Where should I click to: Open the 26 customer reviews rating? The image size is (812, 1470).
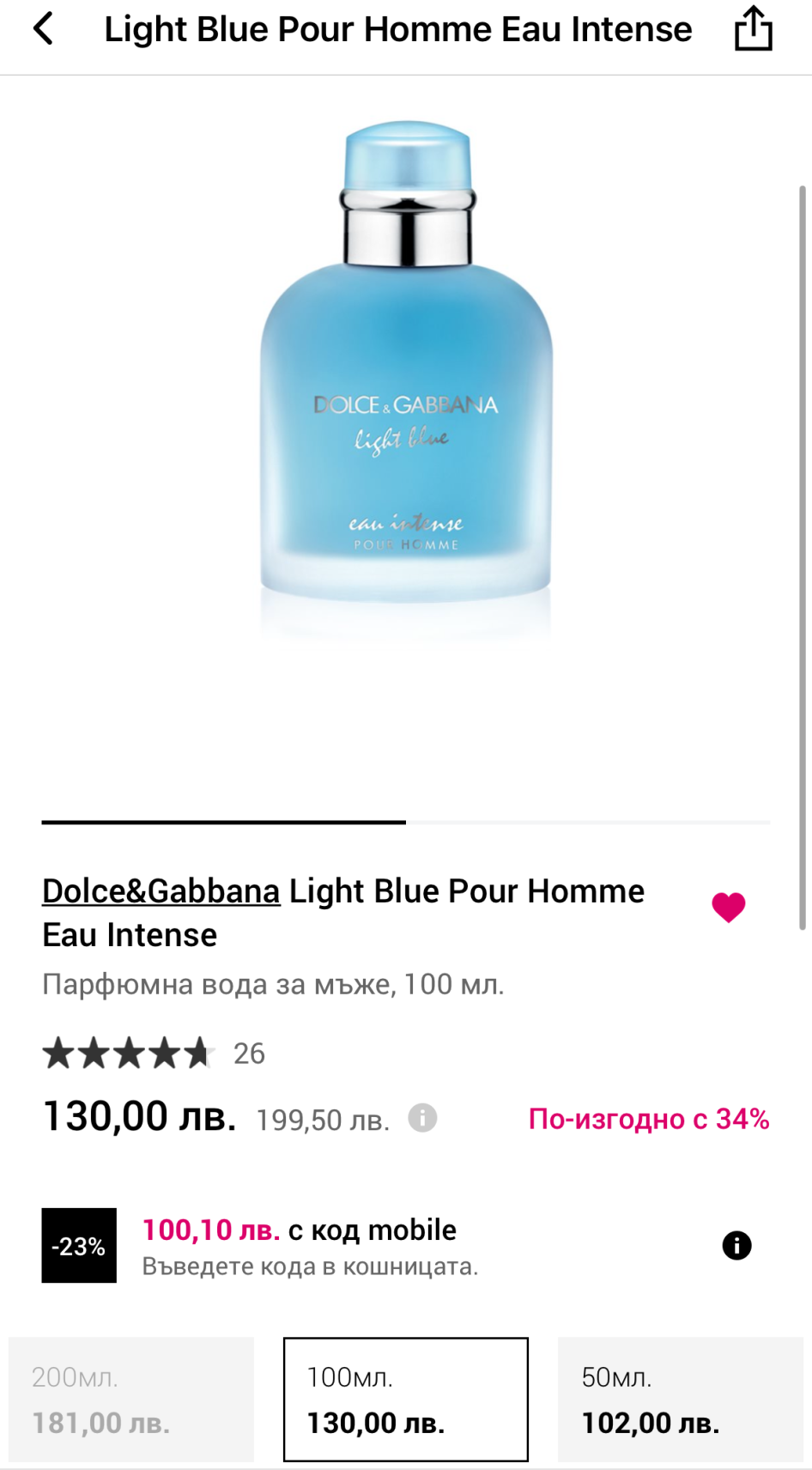coord(155,1053)
